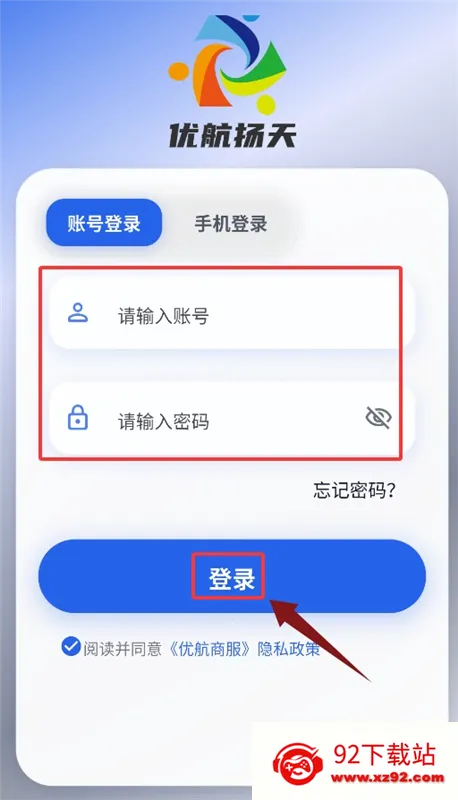Focus the 请输入账号 account field

[231, 313]
